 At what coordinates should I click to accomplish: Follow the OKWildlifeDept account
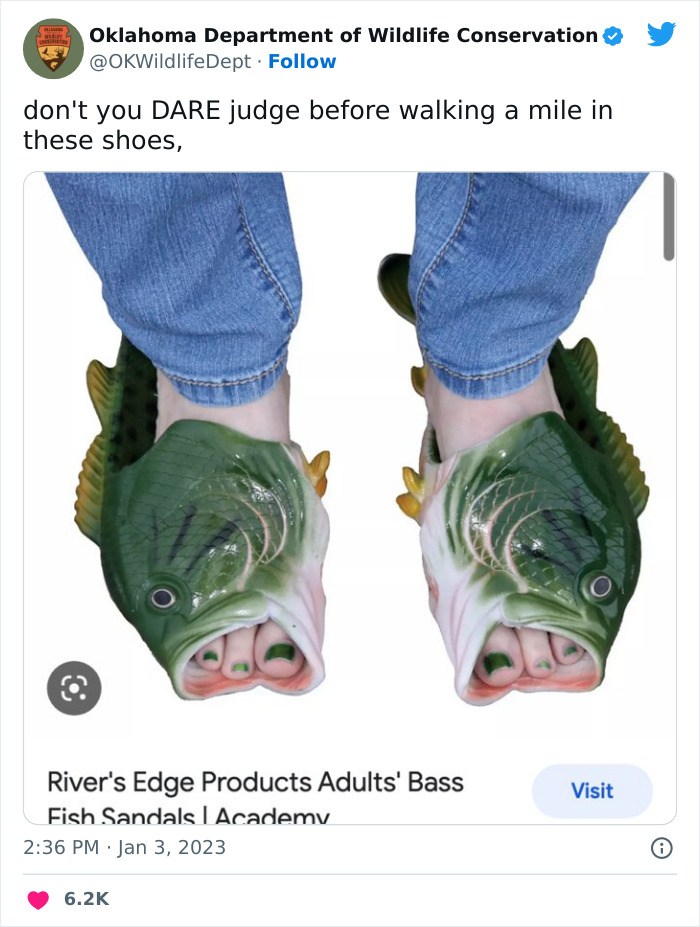pos(302,62)
